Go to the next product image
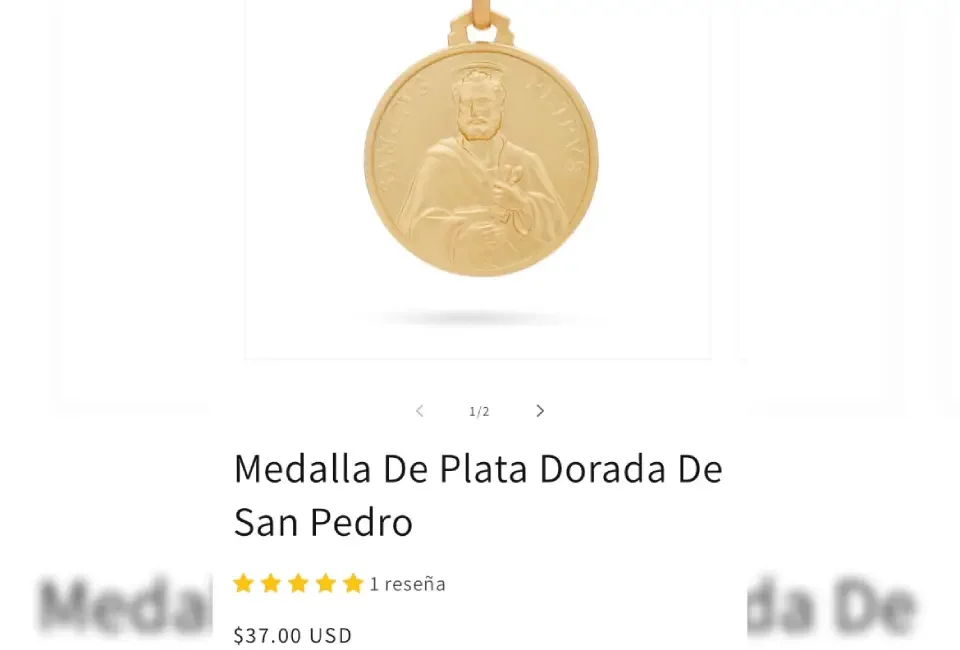This screenshot has width=960, height=650. point(540,411)
